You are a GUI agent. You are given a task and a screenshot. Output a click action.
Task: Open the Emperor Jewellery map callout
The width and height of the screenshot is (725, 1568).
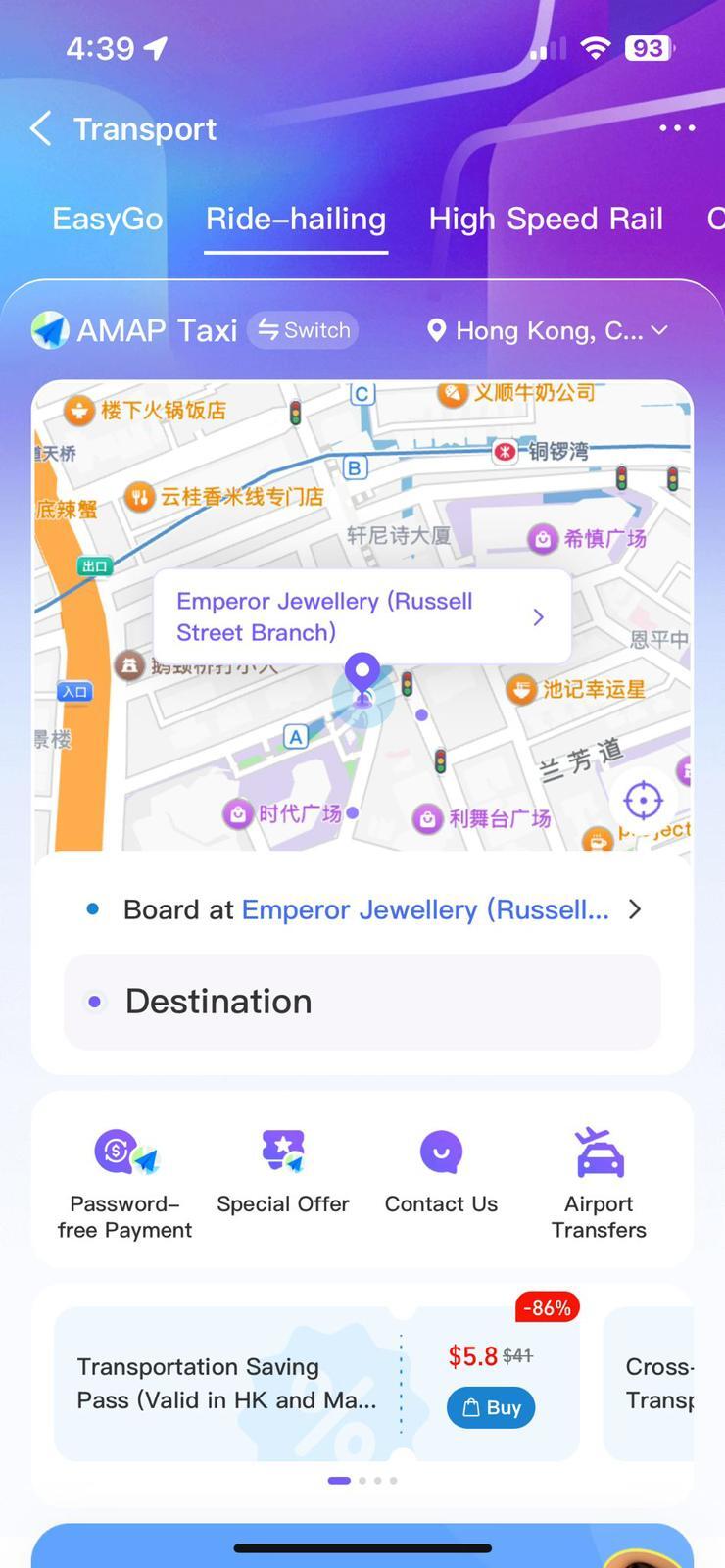[x=362, y=616]
